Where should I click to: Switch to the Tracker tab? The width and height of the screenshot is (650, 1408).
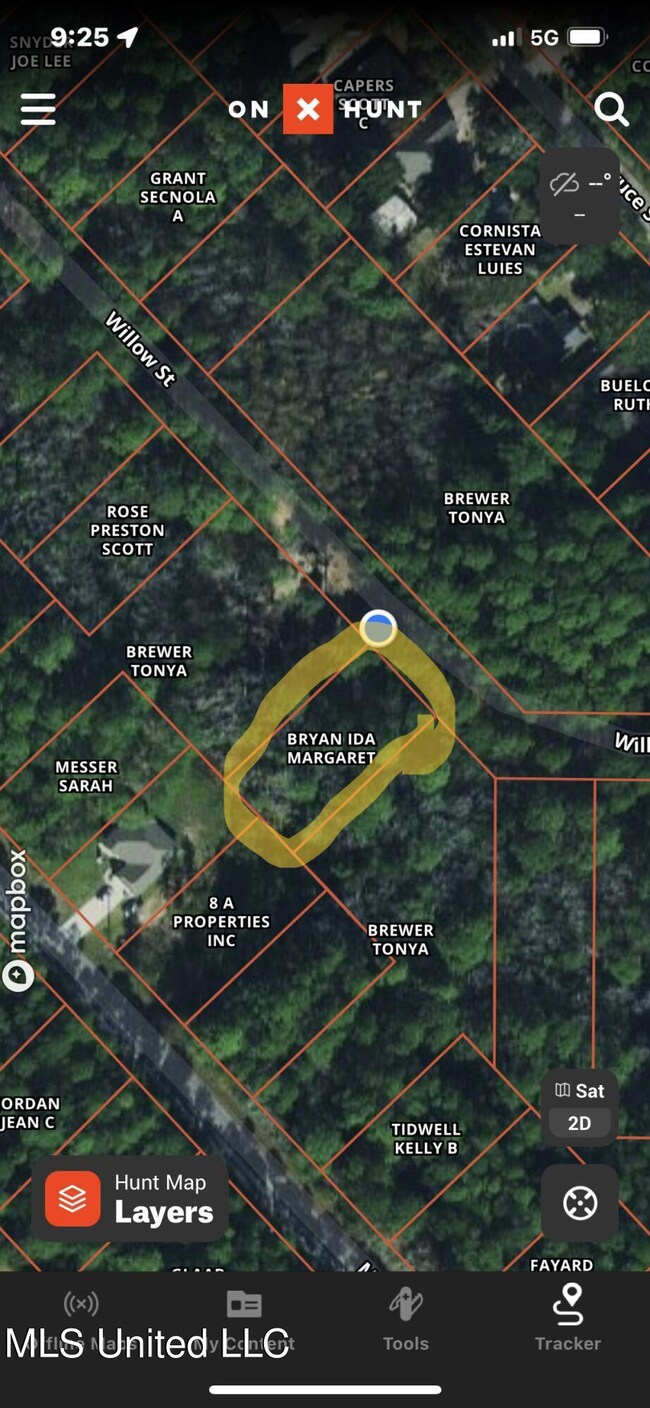tap(568, 1318)
